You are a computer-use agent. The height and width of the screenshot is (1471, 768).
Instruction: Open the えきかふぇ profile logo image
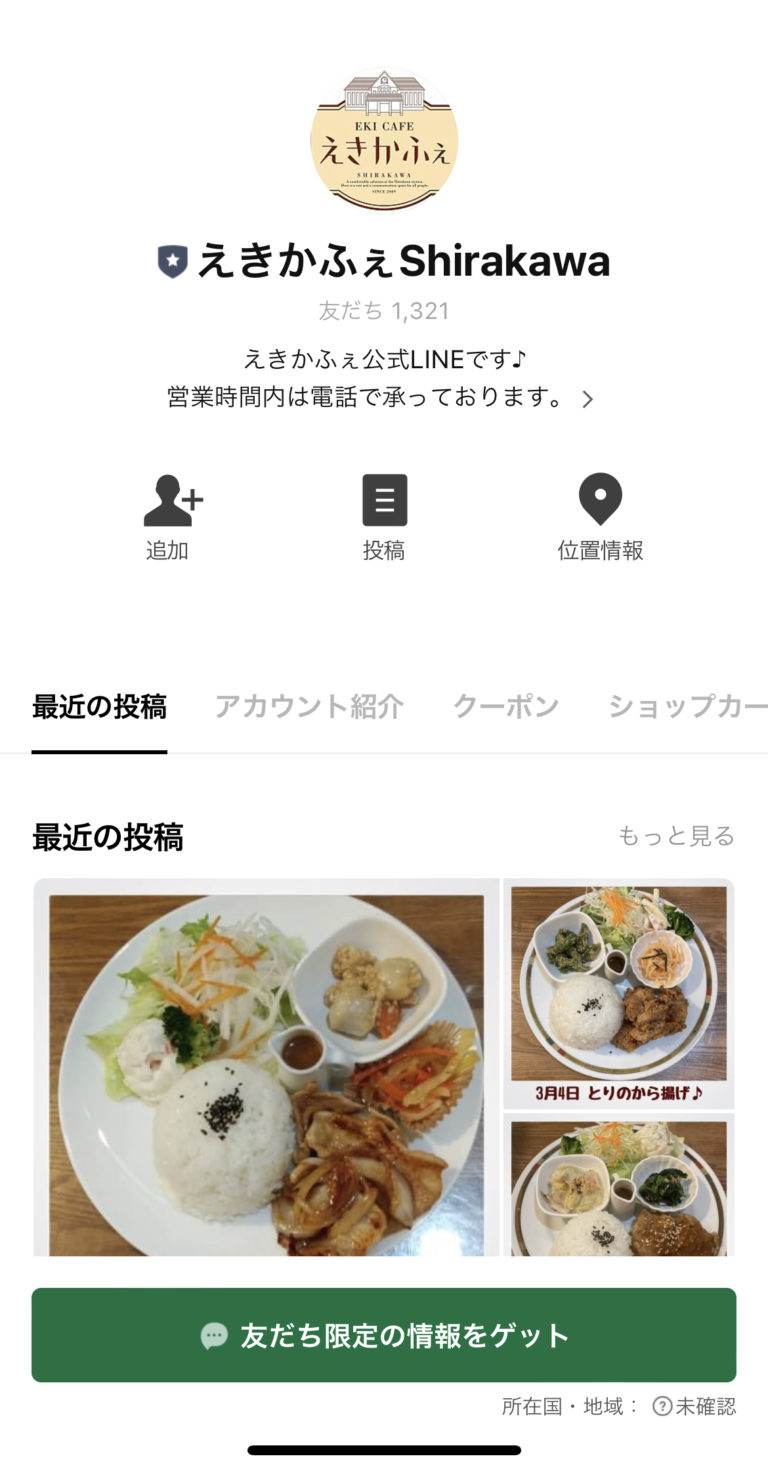tap(384, 138)
